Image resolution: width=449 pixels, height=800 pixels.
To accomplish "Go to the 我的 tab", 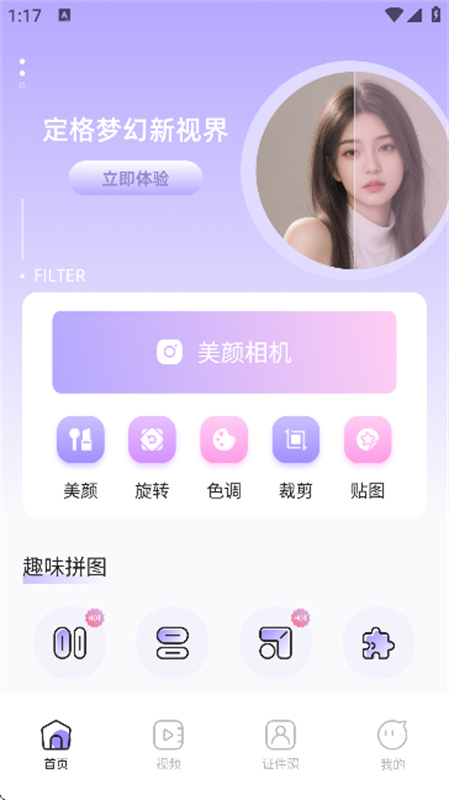I will pyautogui.click(x=392, y=744).
